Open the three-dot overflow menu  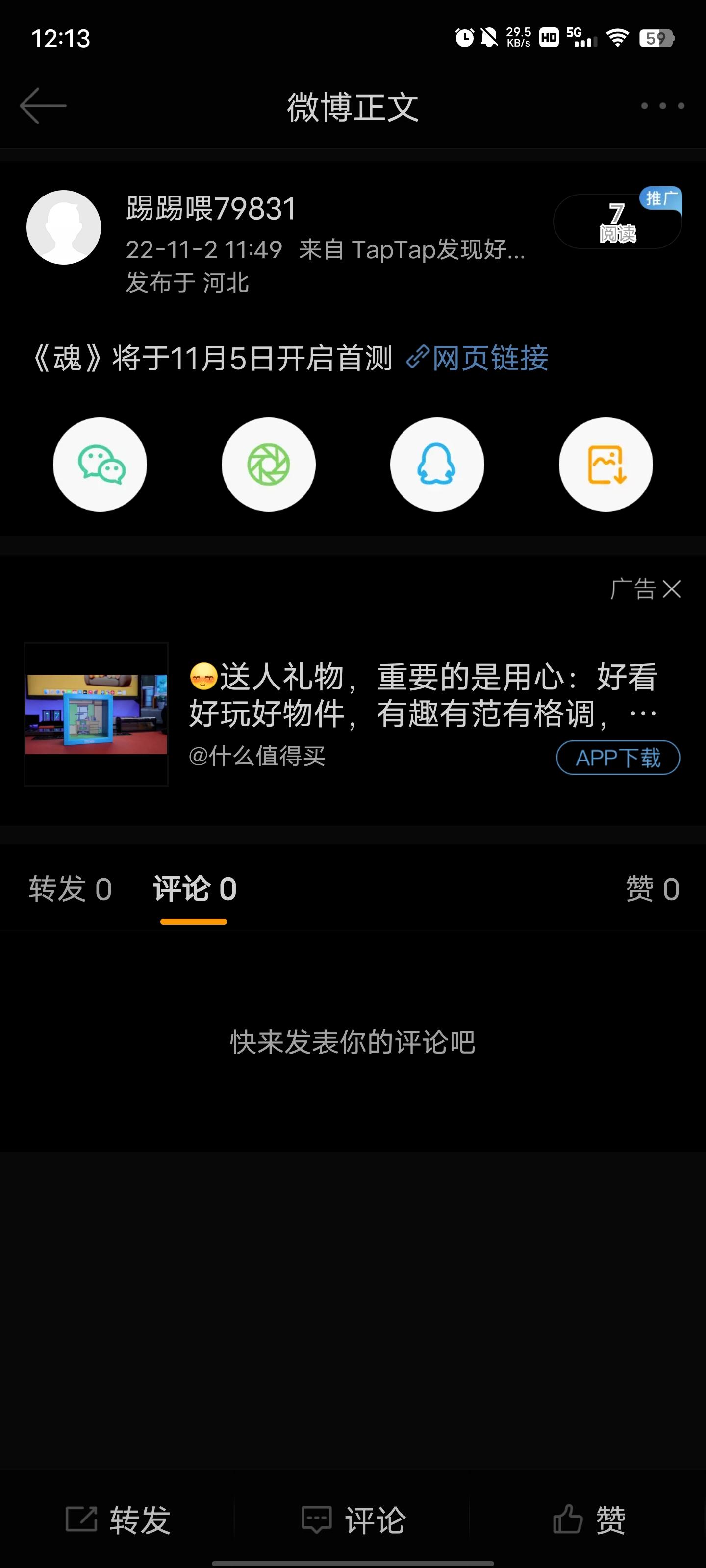tap(662, 106)
